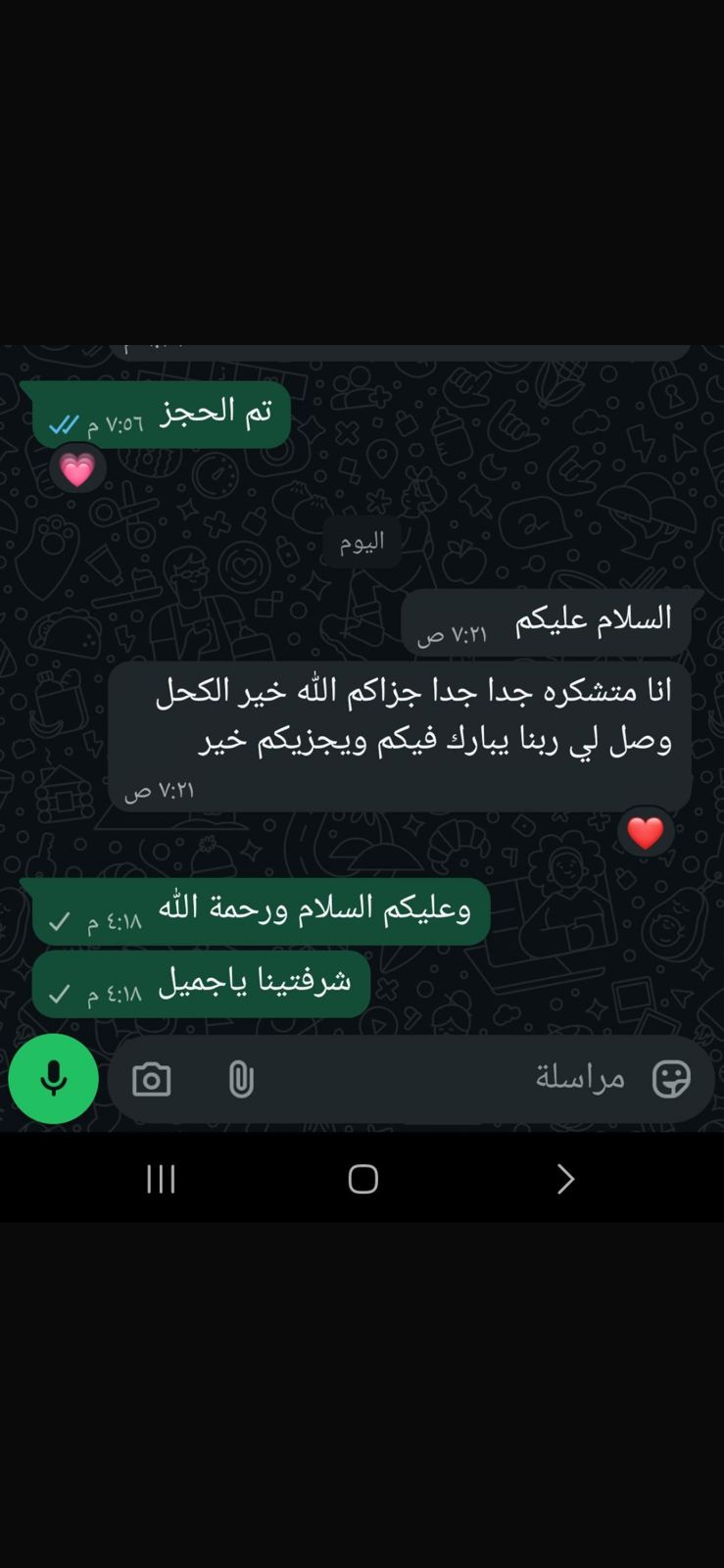Open the red heart reaction on thank-you message
This screenshot has height=1568, width=724.
[645, 833]
